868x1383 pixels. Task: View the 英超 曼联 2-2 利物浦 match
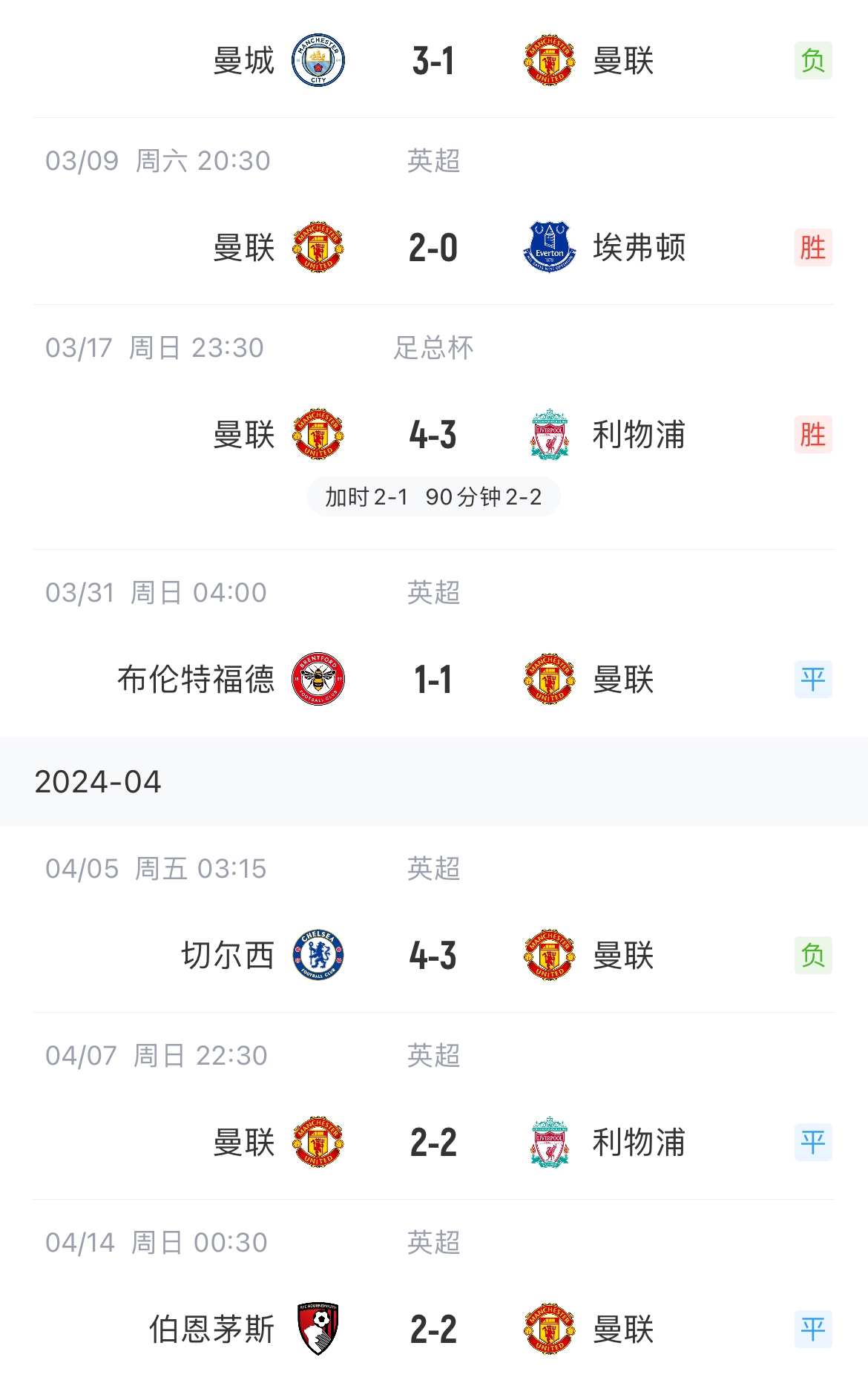[433, 1143]
